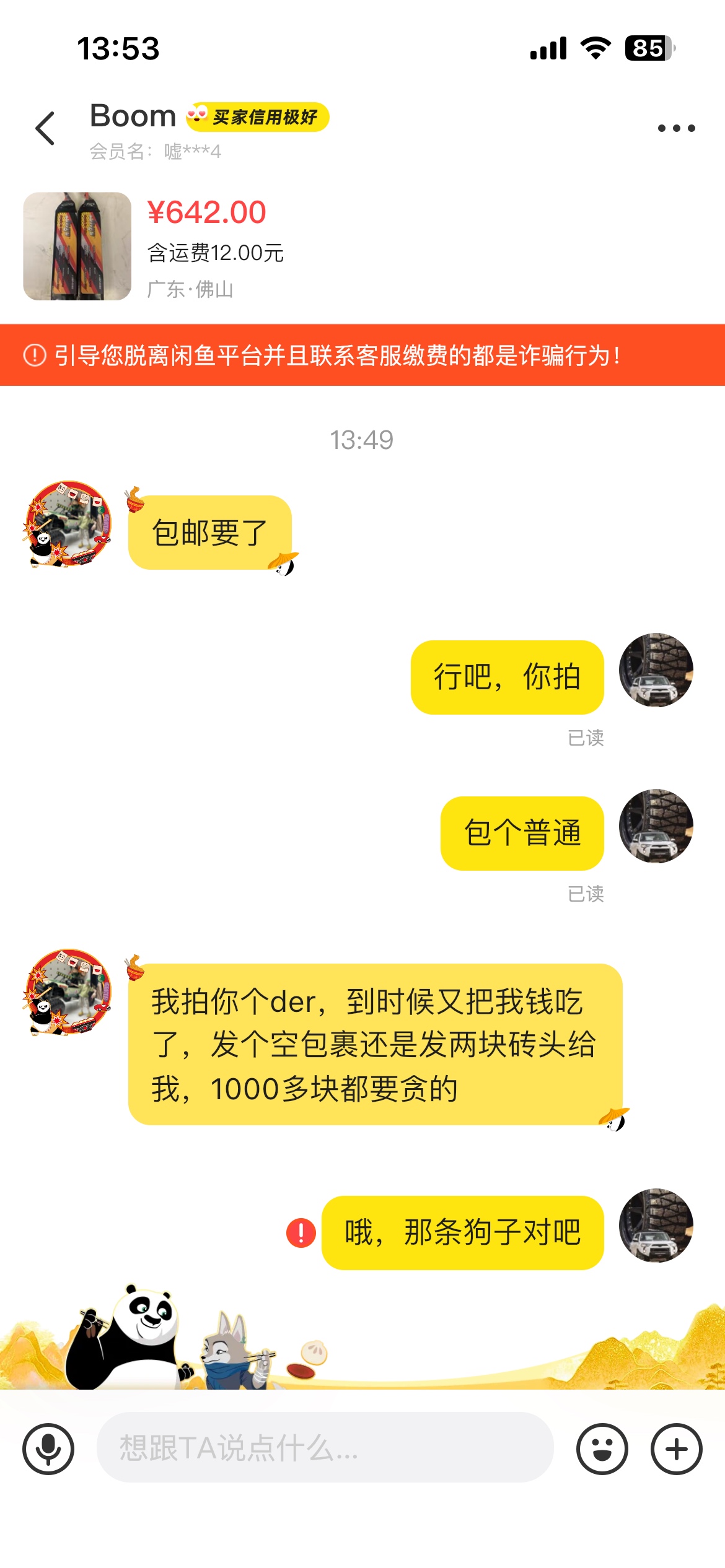Viewport: 725px width, 1568px height.
Task: Open the three-dot overflow menu
Action: [x=676, y=128]
